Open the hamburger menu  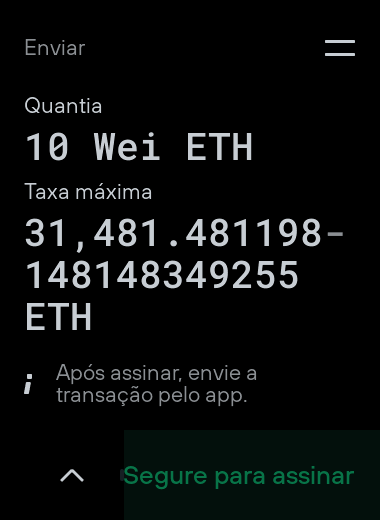click(x=340, y=48)
